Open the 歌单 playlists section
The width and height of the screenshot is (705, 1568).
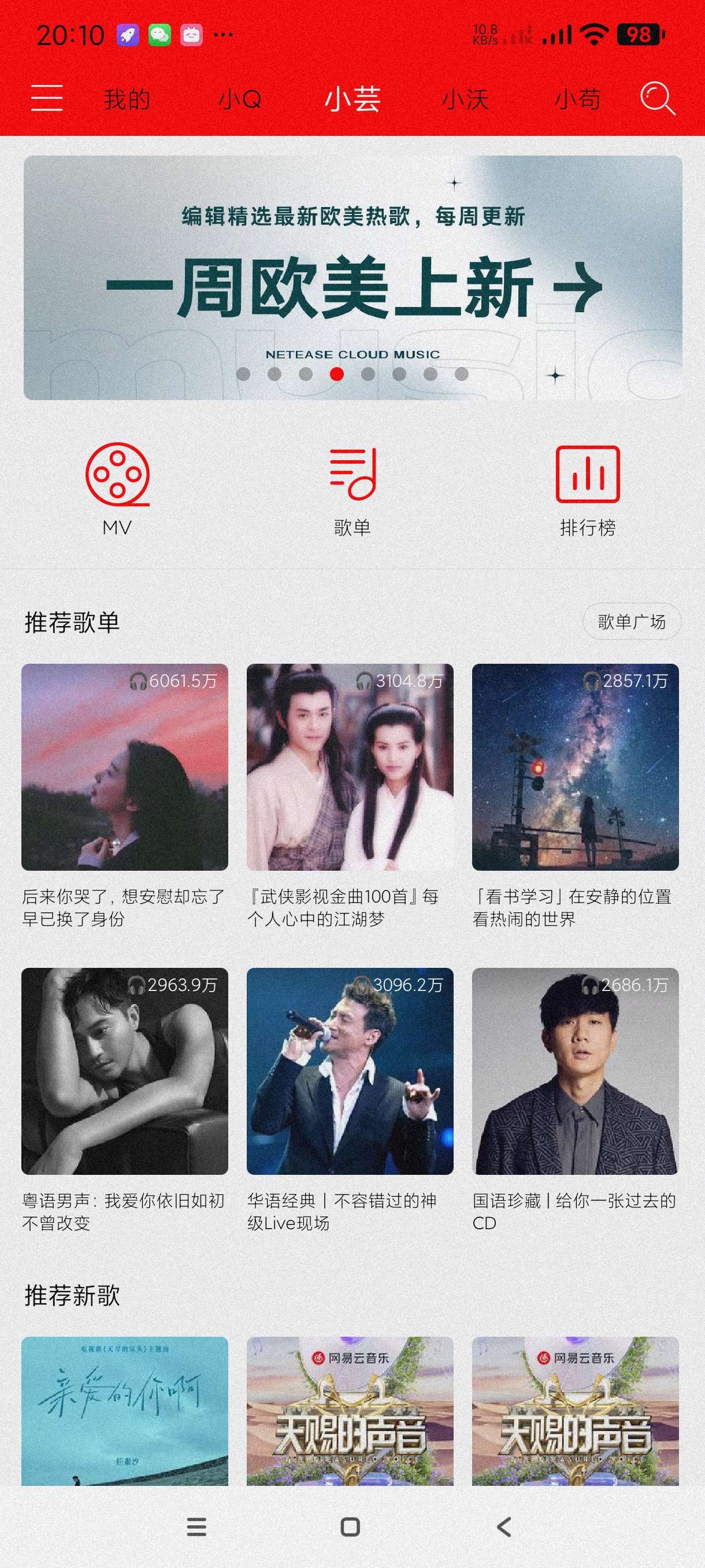pyautogui.click(x=353, y=488)
